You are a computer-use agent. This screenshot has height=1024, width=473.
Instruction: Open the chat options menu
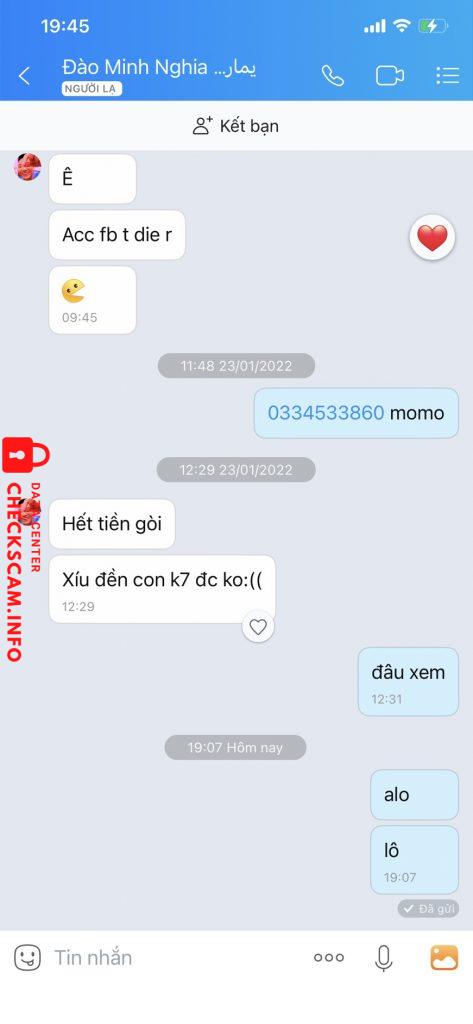(x=448, y=76)
